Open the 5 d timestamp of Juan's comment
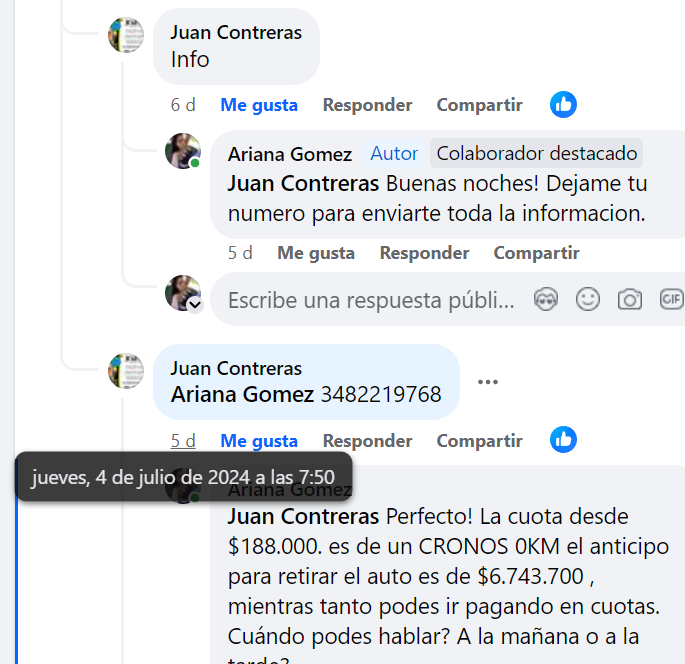This screenshot has width=685, height=664. (x=183, y=441)
